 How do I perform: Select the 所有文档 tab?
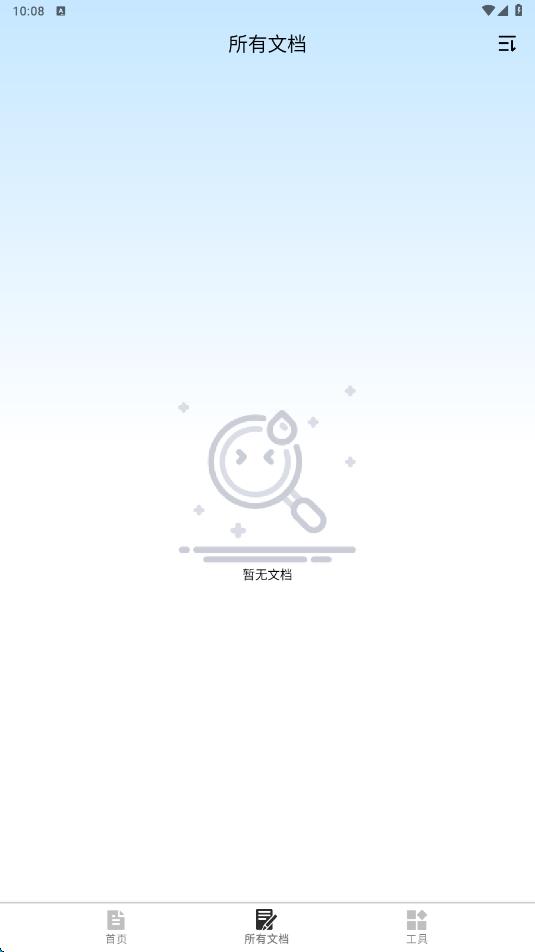(267, 927)
